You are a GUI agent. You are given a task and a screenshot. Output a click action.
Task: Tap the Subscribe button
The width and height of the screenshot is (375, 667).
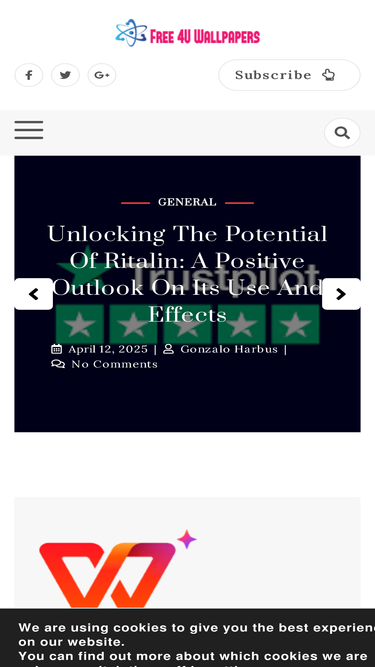(x=289, y=75)
